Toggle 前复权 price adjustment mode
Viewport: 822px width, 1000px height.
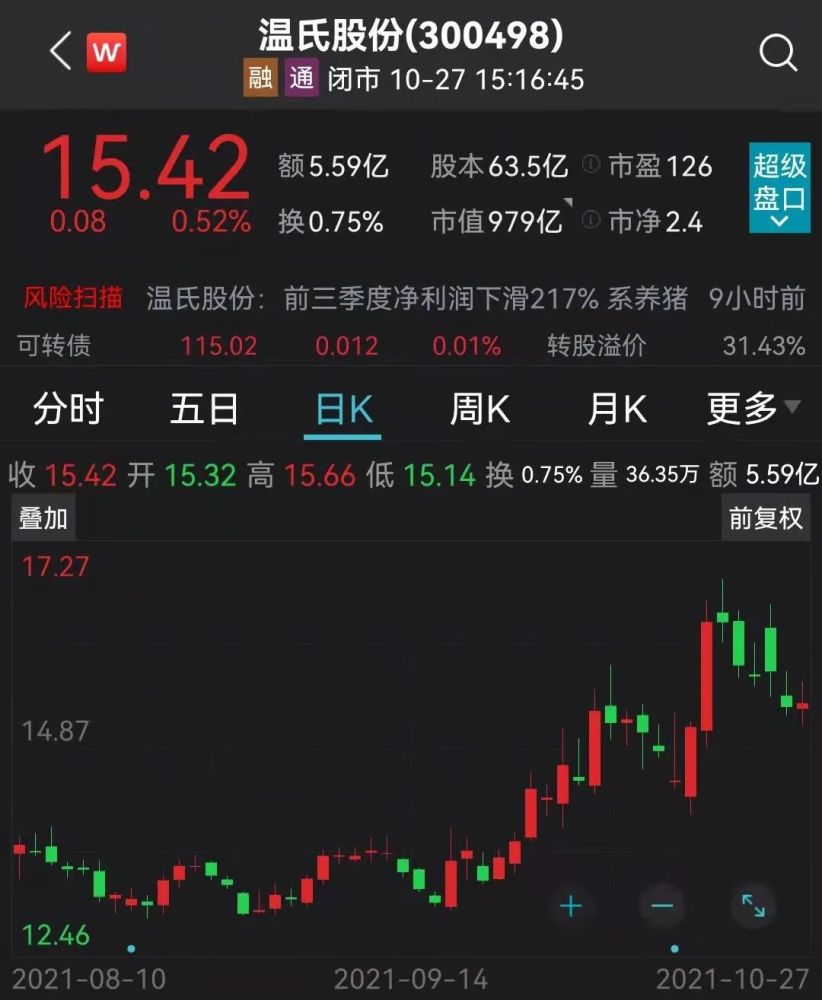tap(766, 518)
